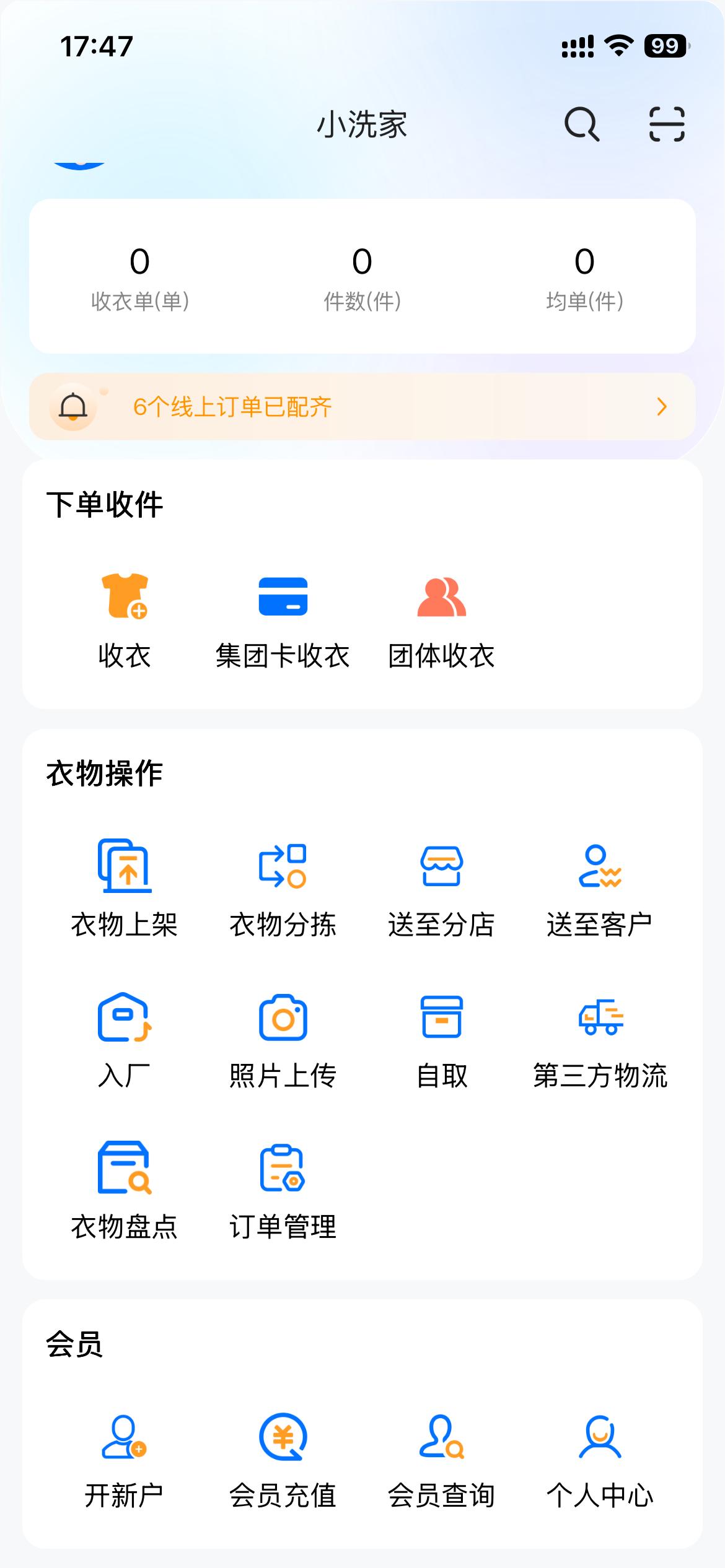Open the 入厂 function
Viewport: 725px width, 1568px height.
coord(125,1038)
